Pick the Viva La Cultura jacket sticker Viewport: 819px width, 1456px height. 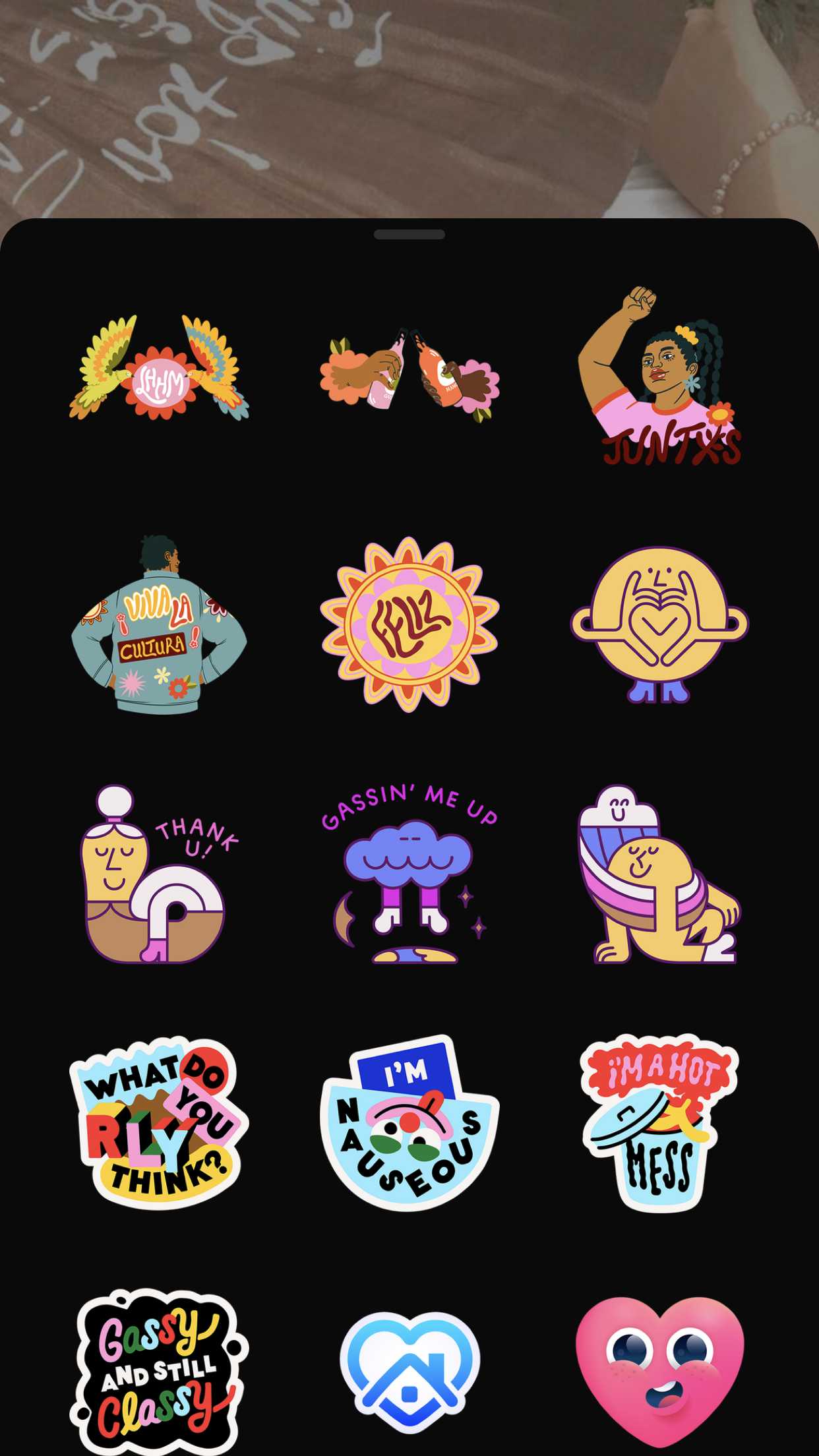coord(159,626)
